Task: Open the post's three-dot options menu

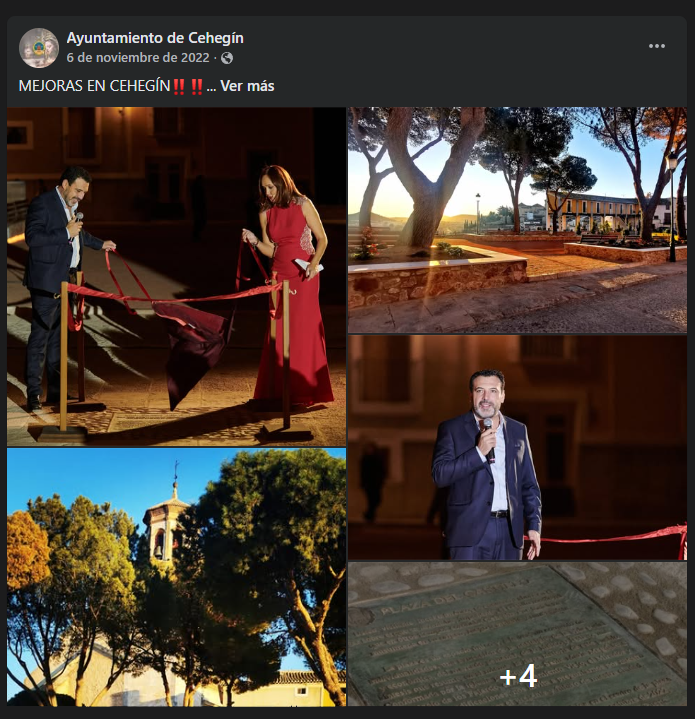Action: (x=656, y=46)
